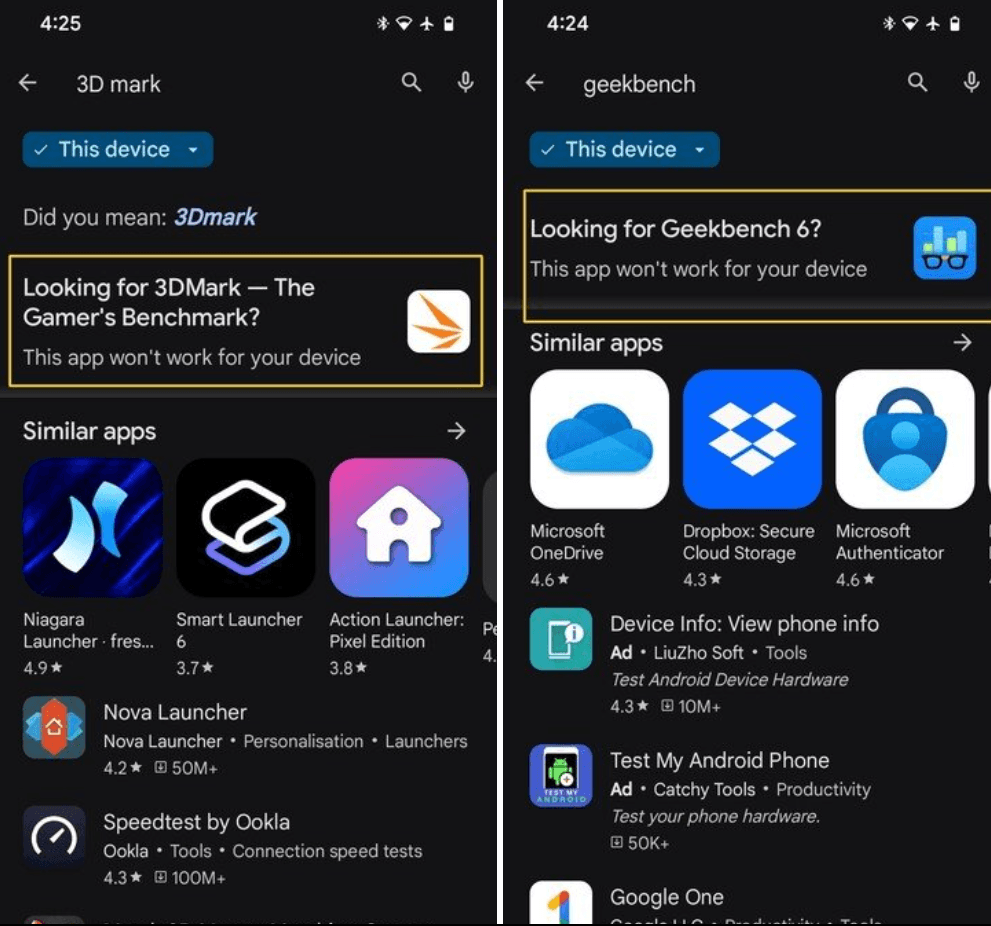
Task: Open Test My Android Phone listing
Action: [x=719, y=761]
